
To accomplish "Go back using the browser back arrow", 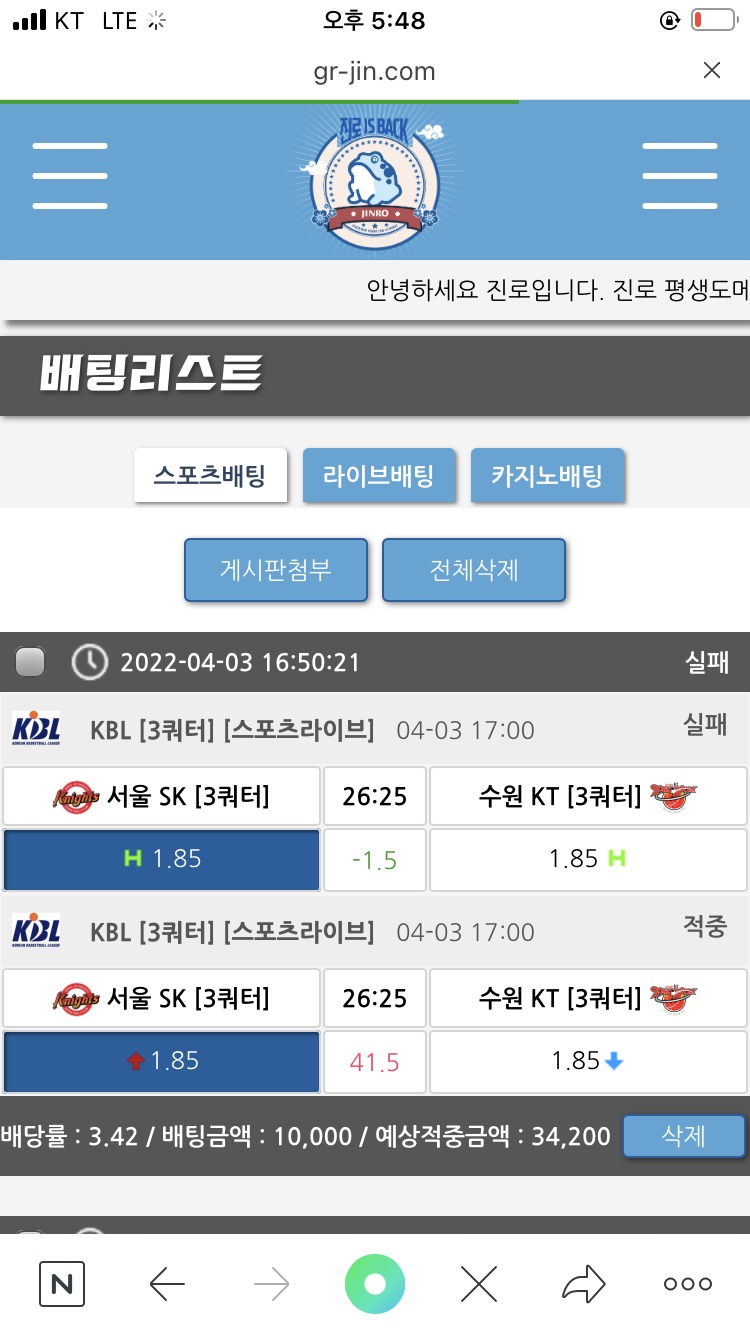I will (x=166, y=1284).
